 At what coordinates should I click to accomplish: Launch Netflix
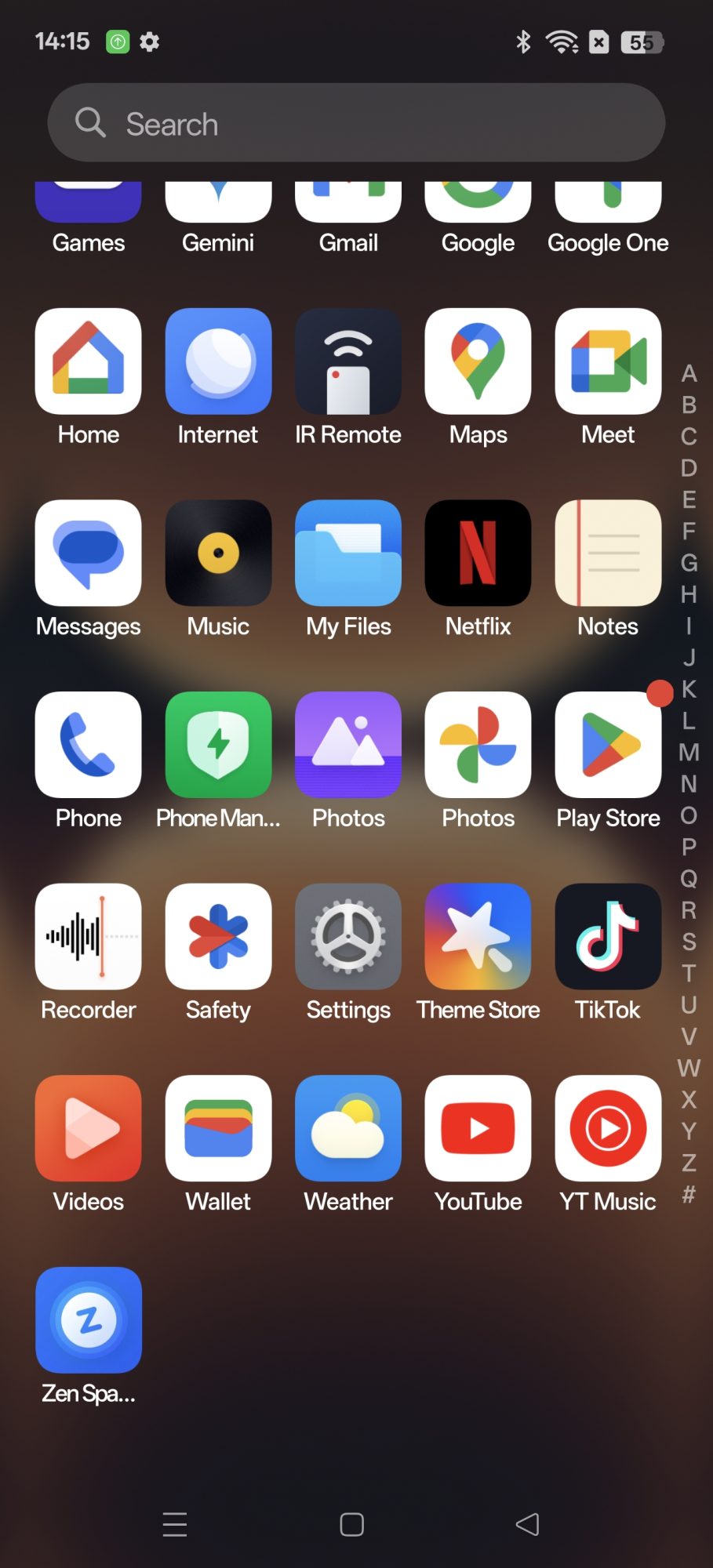click(x=478, y=554)
